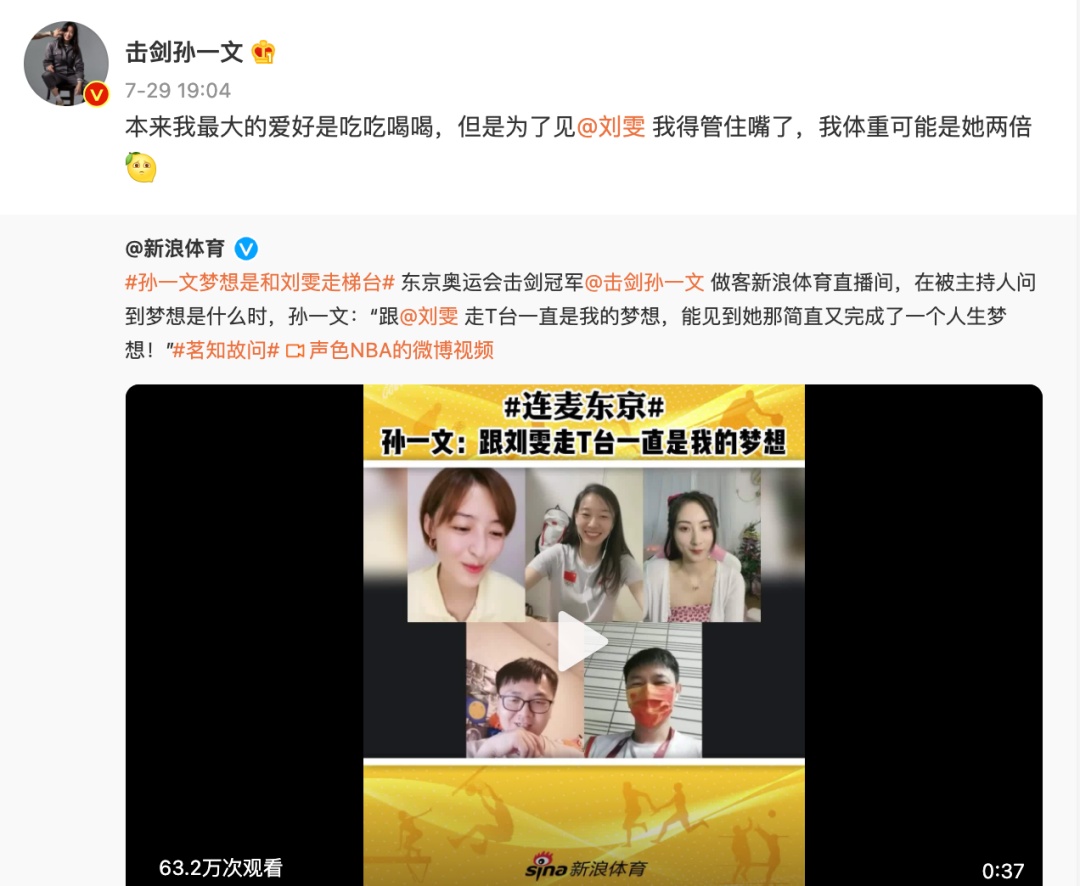The height and width of the screenshot is (886, 1080).
Task: Open hashtag #茗知故问#
Action: 225,350
